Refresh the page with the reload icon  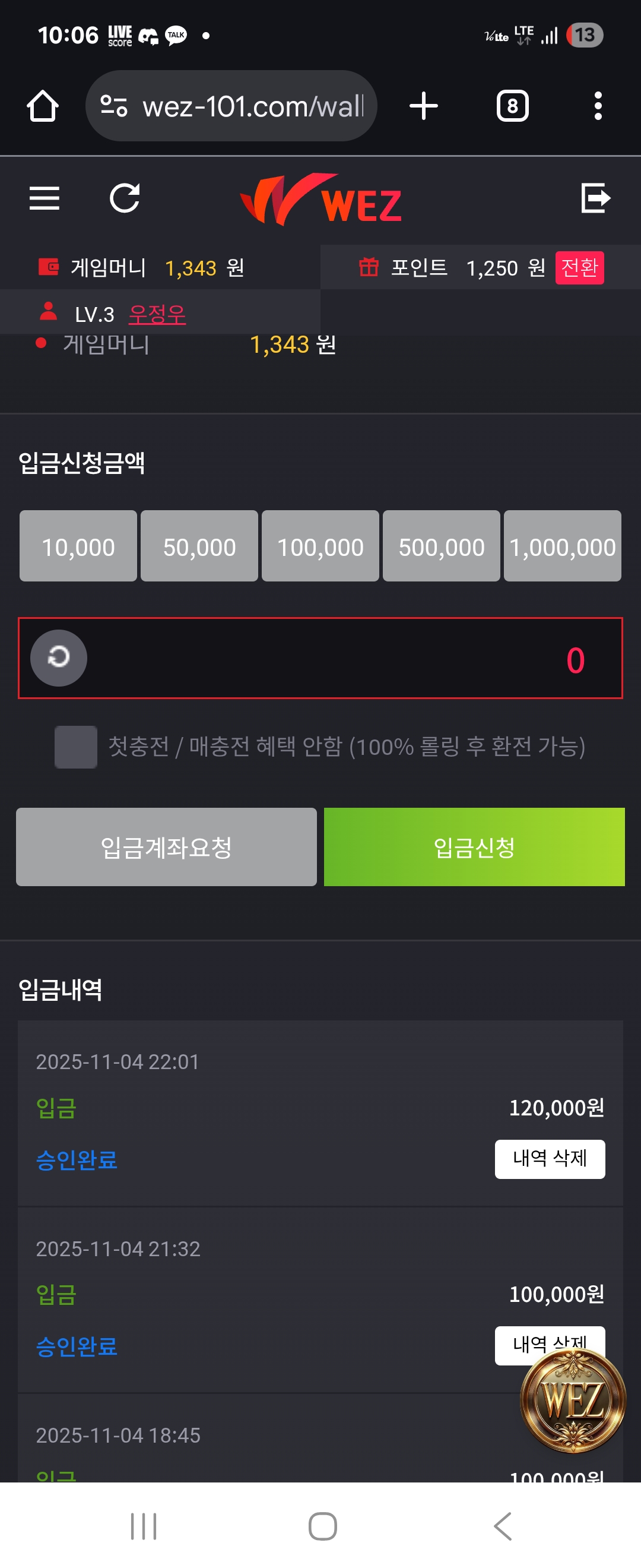125,198
